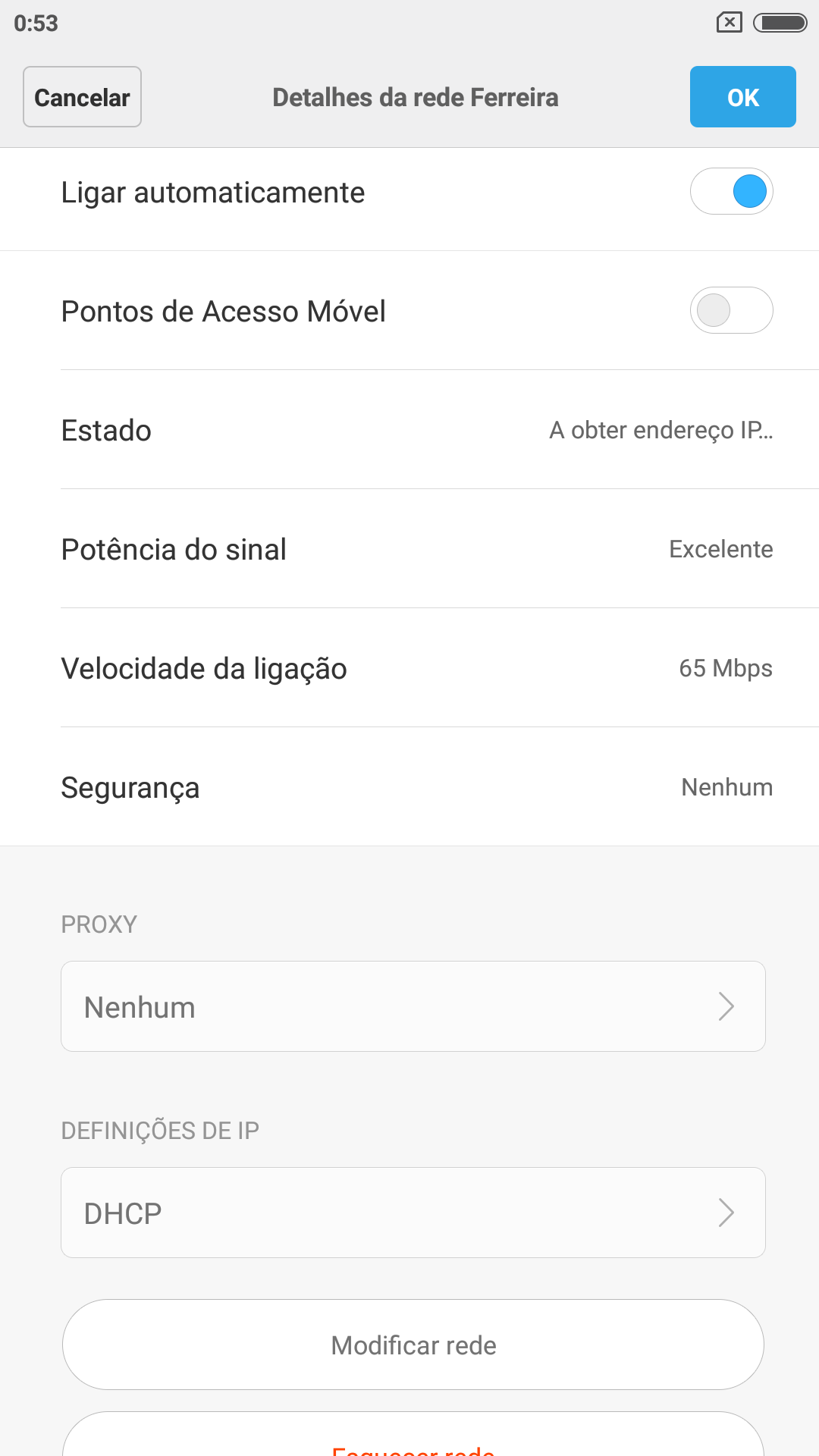Confirm with the OK button

(742, 97)
